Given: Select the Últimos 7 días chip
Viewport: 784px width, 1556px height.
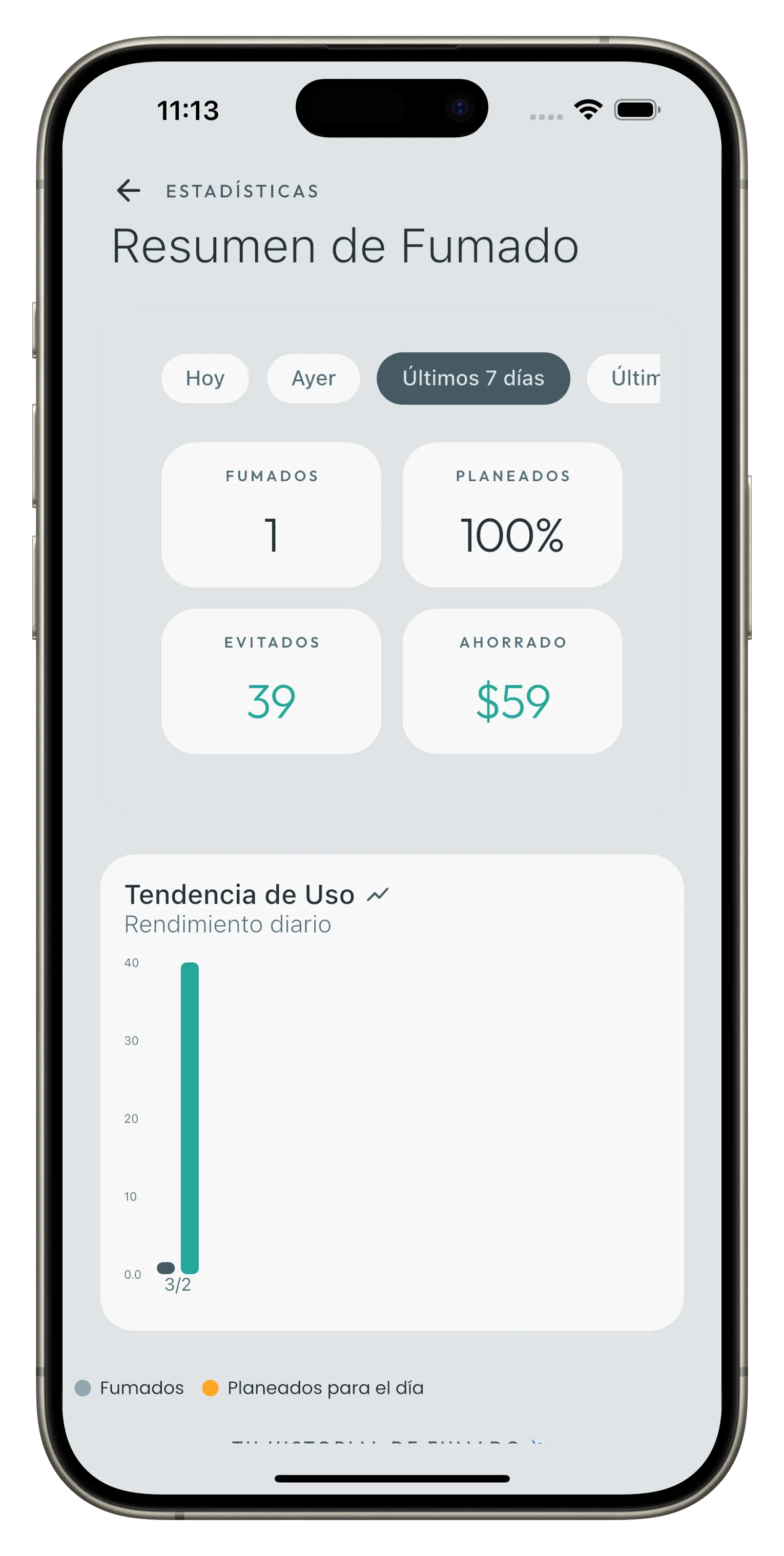Looking at the screenshot, I should [473, 378].
